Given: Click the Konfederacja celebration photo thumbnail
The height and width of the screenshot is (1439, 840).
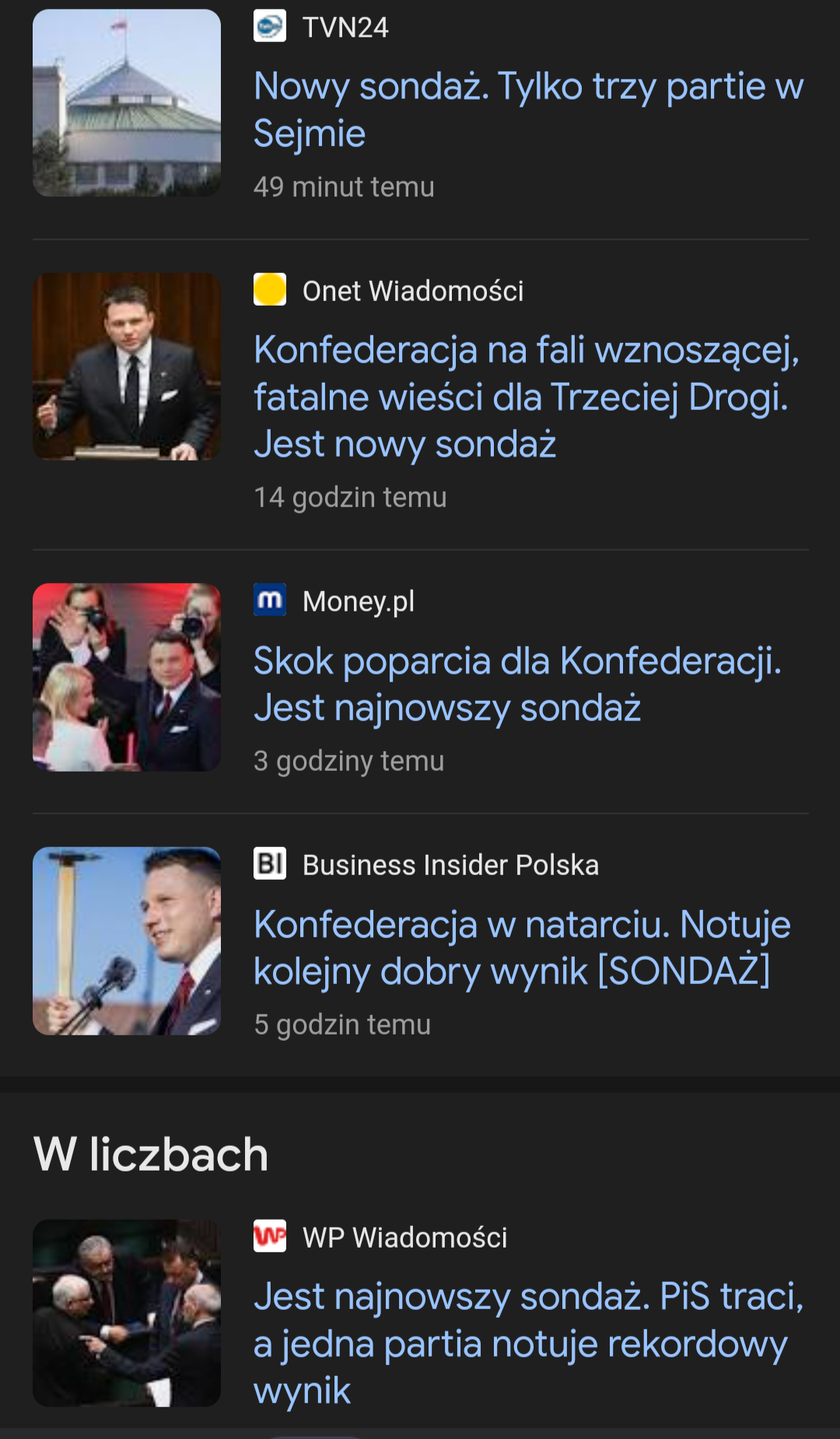Looking at the screenshot, I should [x=127, y=677].
